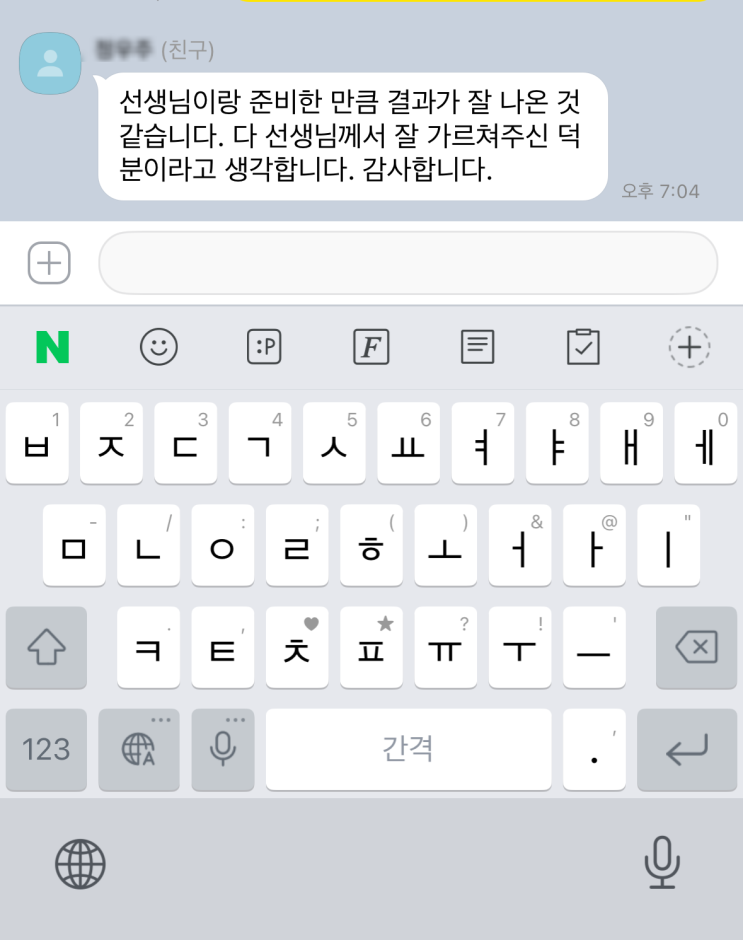743x940 pixels.
Task: Tap the message input field
Action: click(408, 263)
